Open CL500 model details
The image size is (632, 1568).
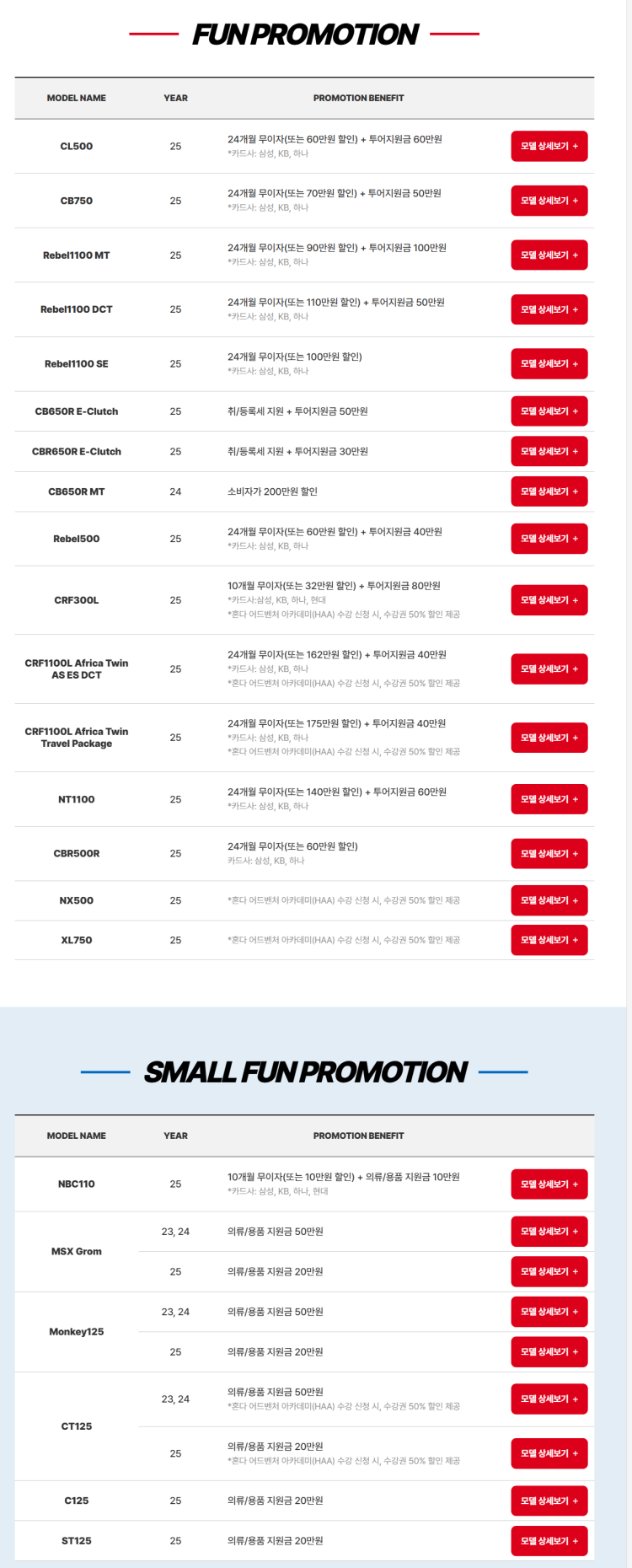point(549,146)
